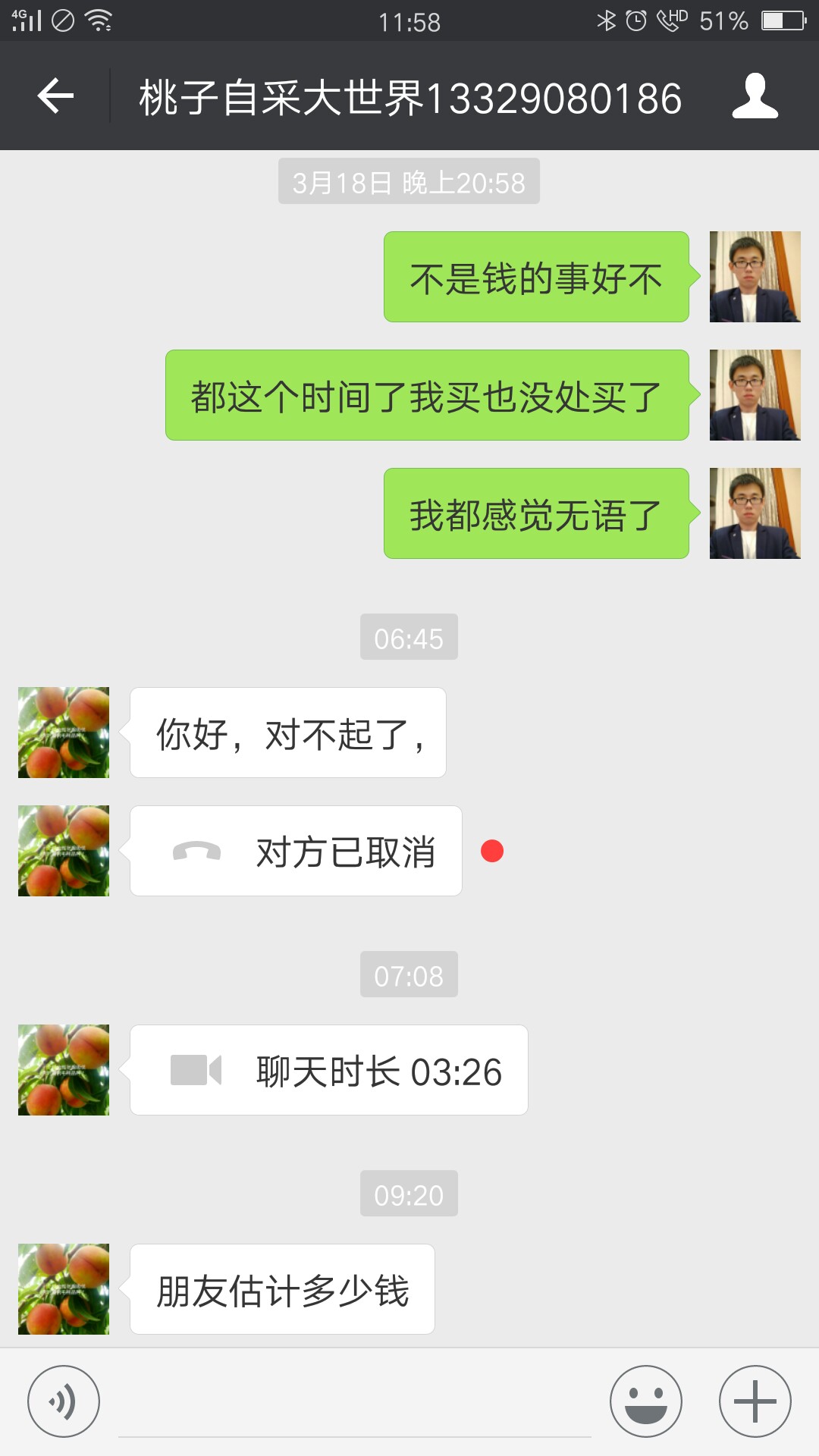The image size is (819, 1456).
Task: Open my avatar beside 不是钱的事好不
Action: coord(755,277)
